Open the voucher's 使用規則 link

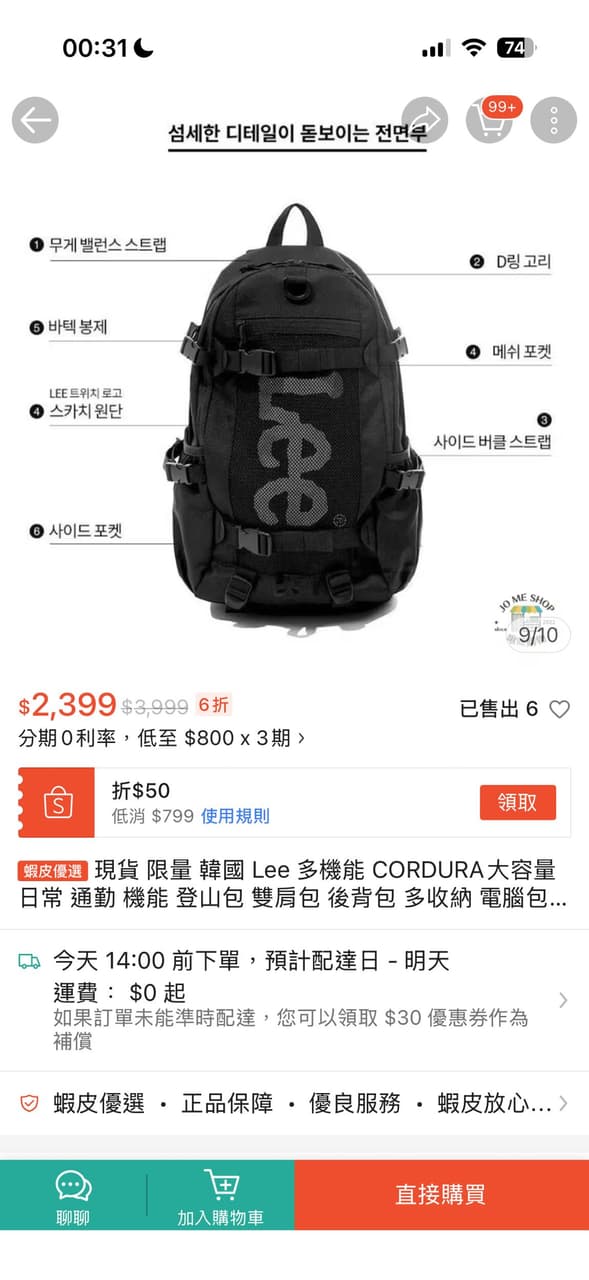click(x=235, y=816)
